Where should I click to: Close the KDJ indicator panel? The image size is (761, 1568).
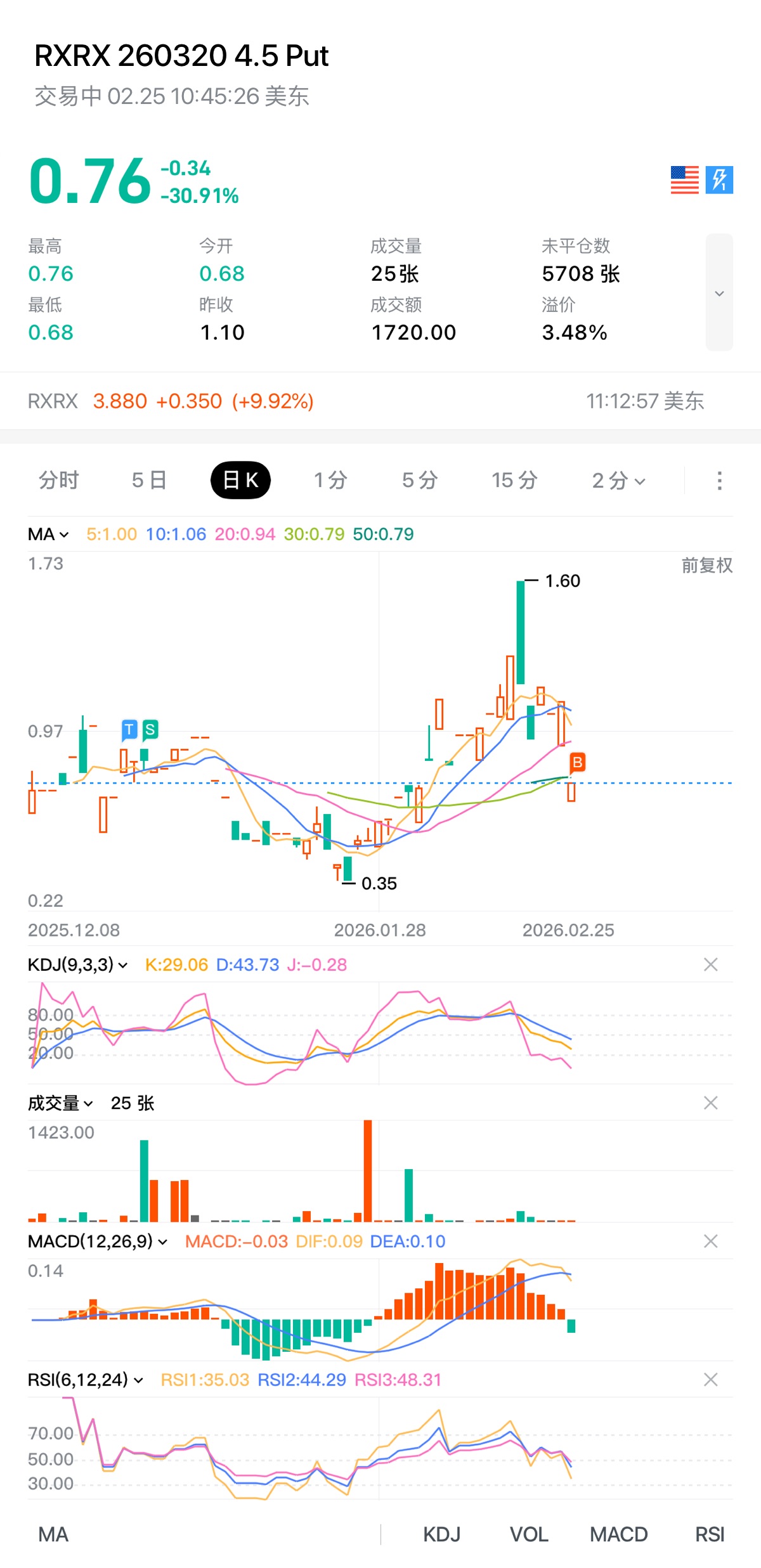tap(711, 965)
